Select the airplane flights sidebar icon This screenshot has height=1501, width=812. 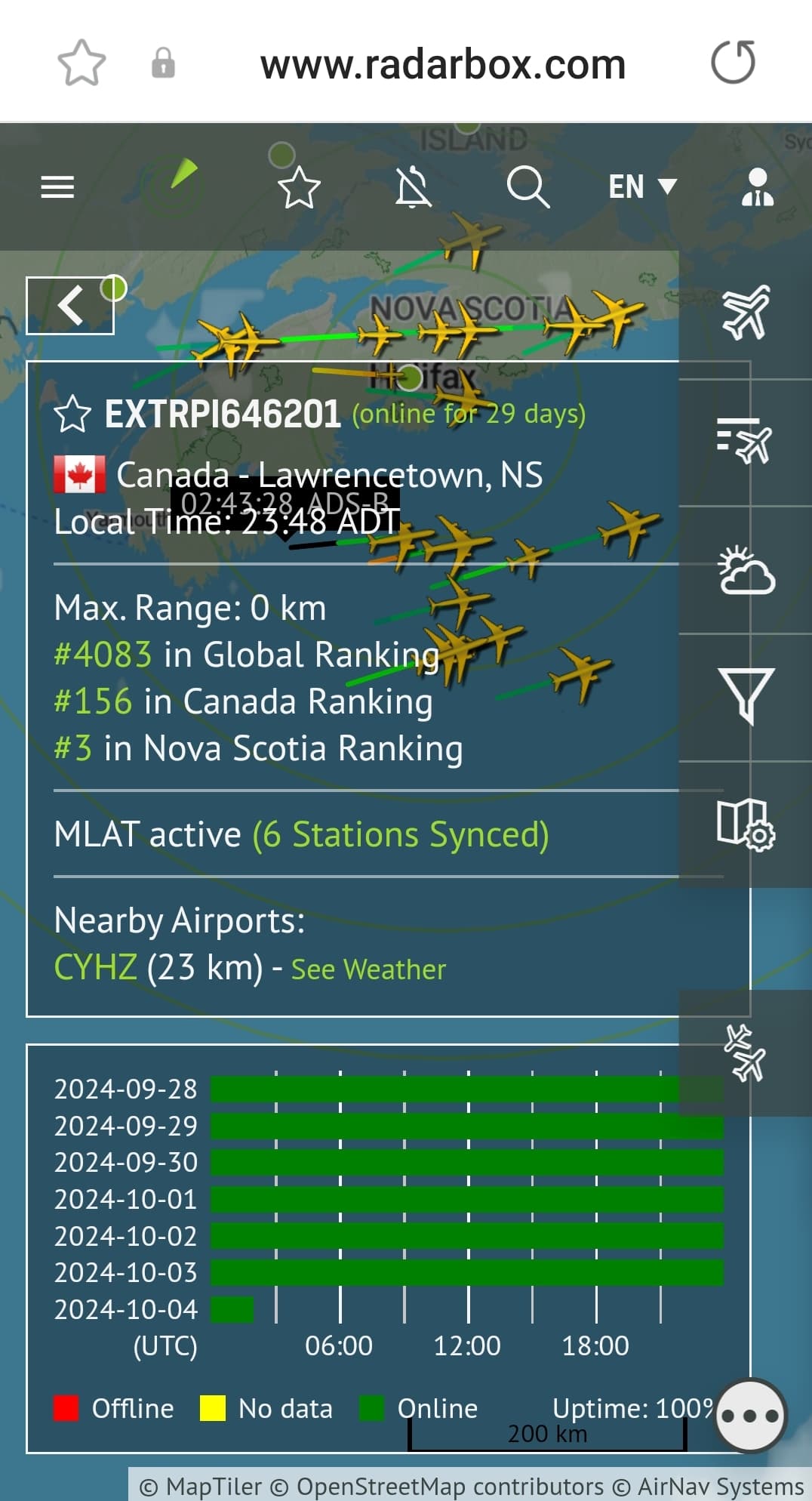coord(746,313)
